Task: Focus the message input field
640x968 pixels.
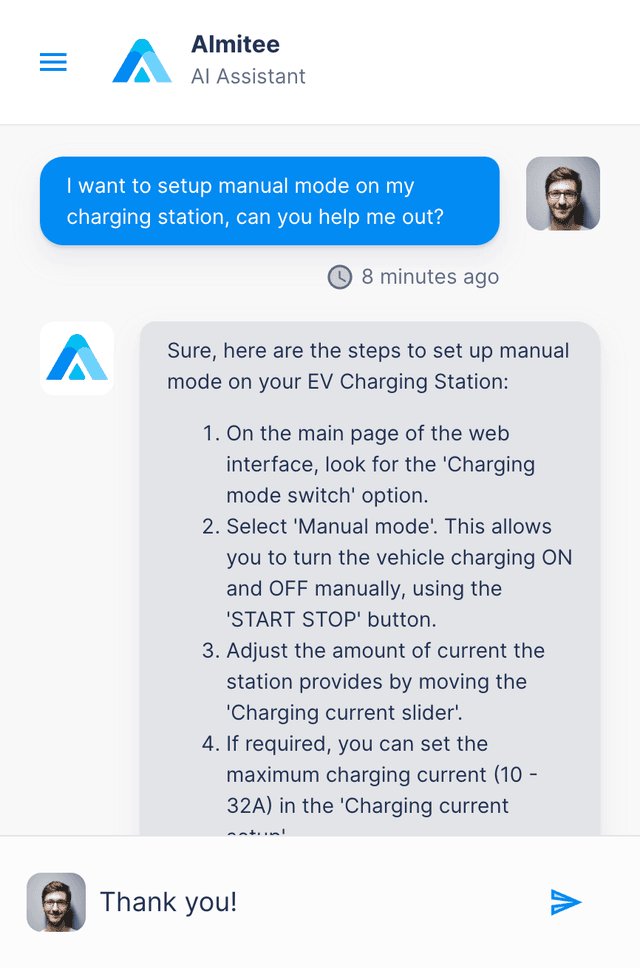Action: tap(310, 902)
